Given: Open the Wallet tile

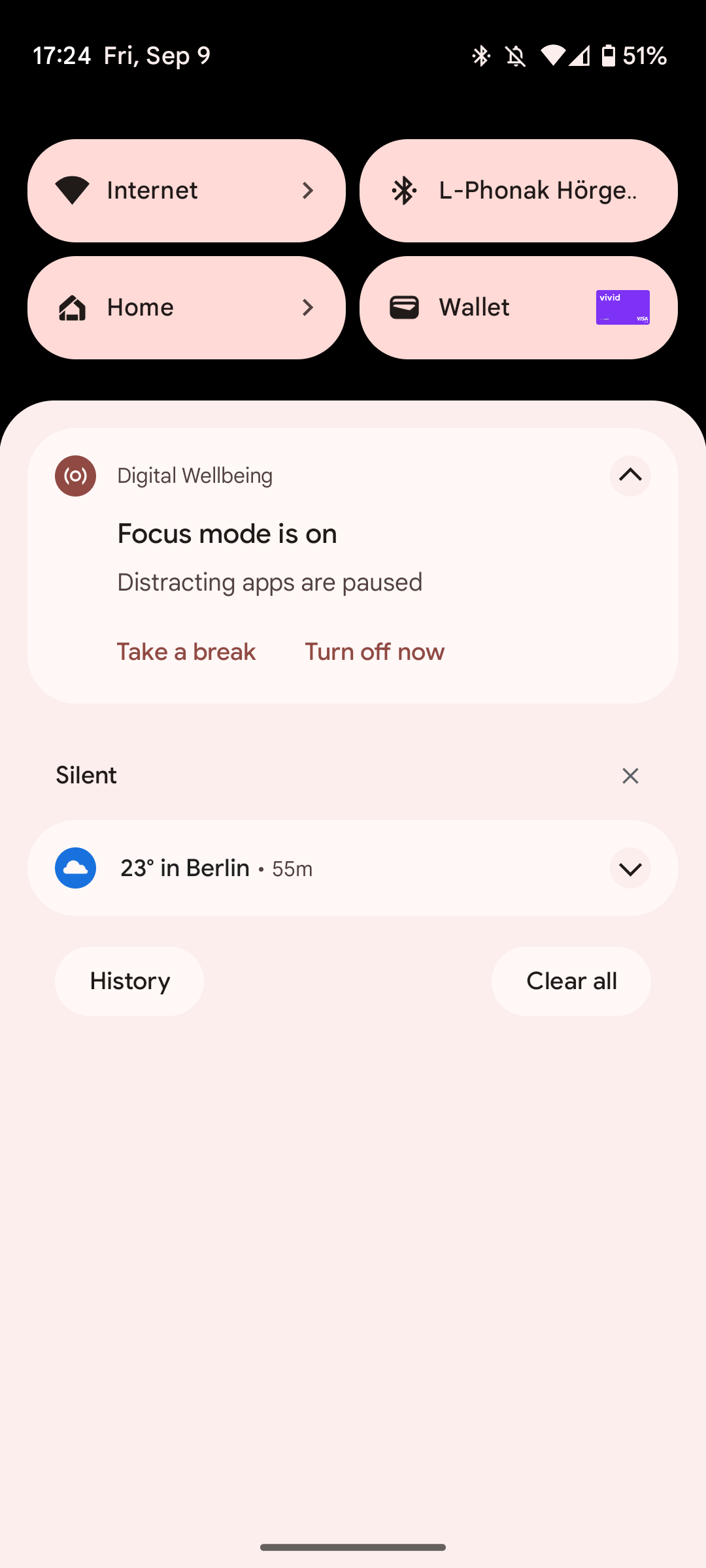Looking at the screenshot, I should point(518,308).
